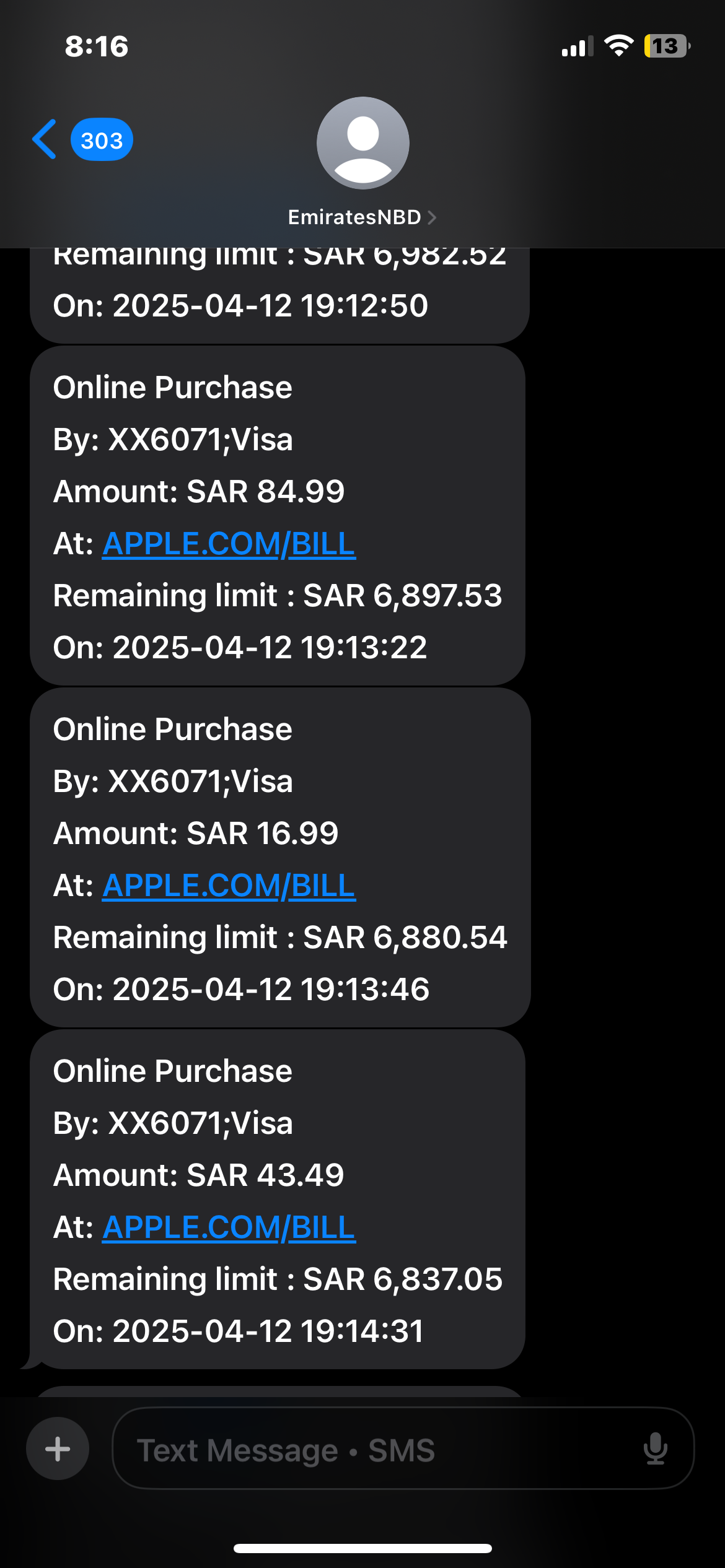Open APPLE.COM/BILL link in SAR 16.99 message
This screenshot has width=725, height=1568.
pos(229,886)
